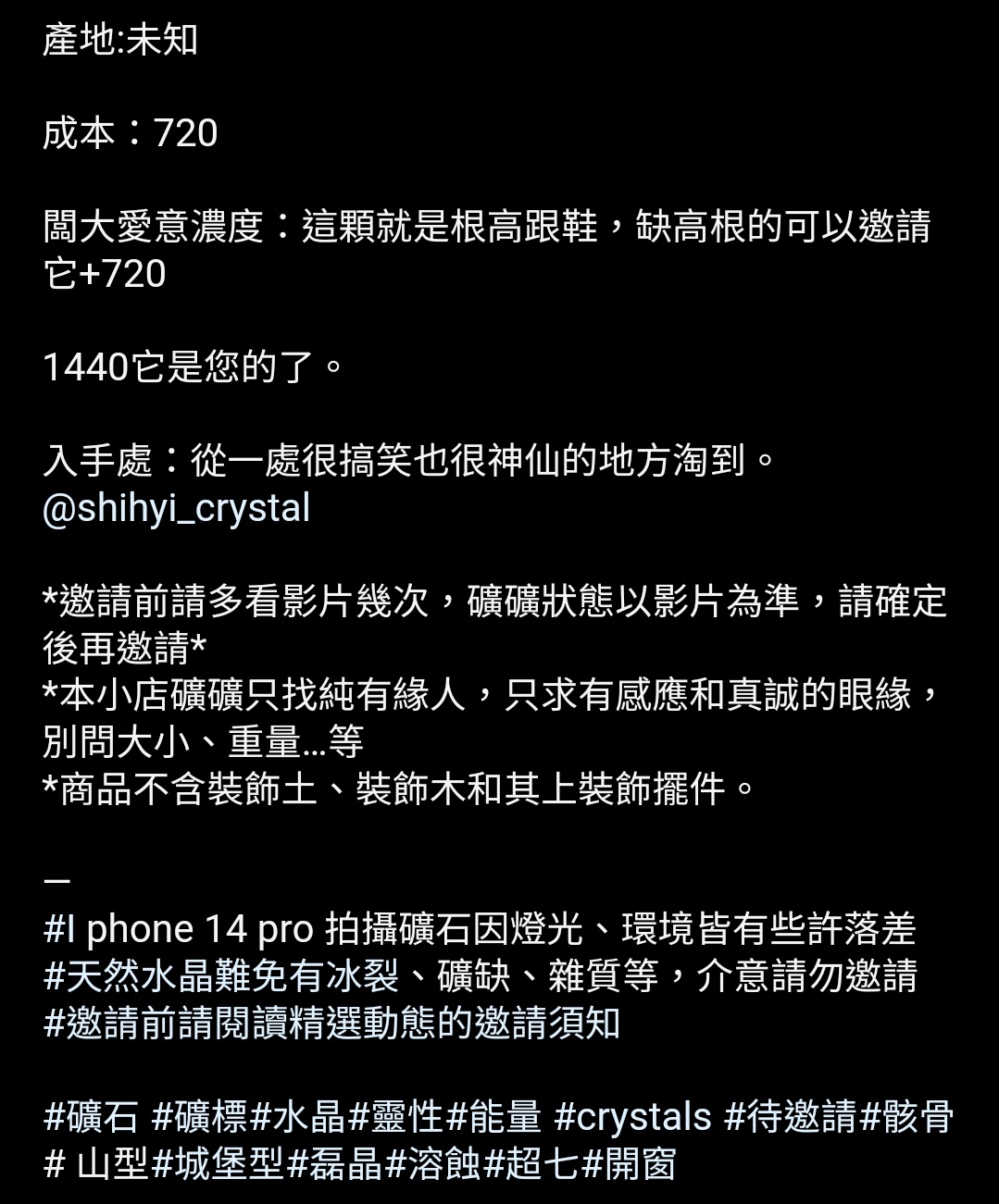This screenshot has height=1204, width=999.
Task: Open the #磊晶 hashtag
Action: (x=335, y=1164)
